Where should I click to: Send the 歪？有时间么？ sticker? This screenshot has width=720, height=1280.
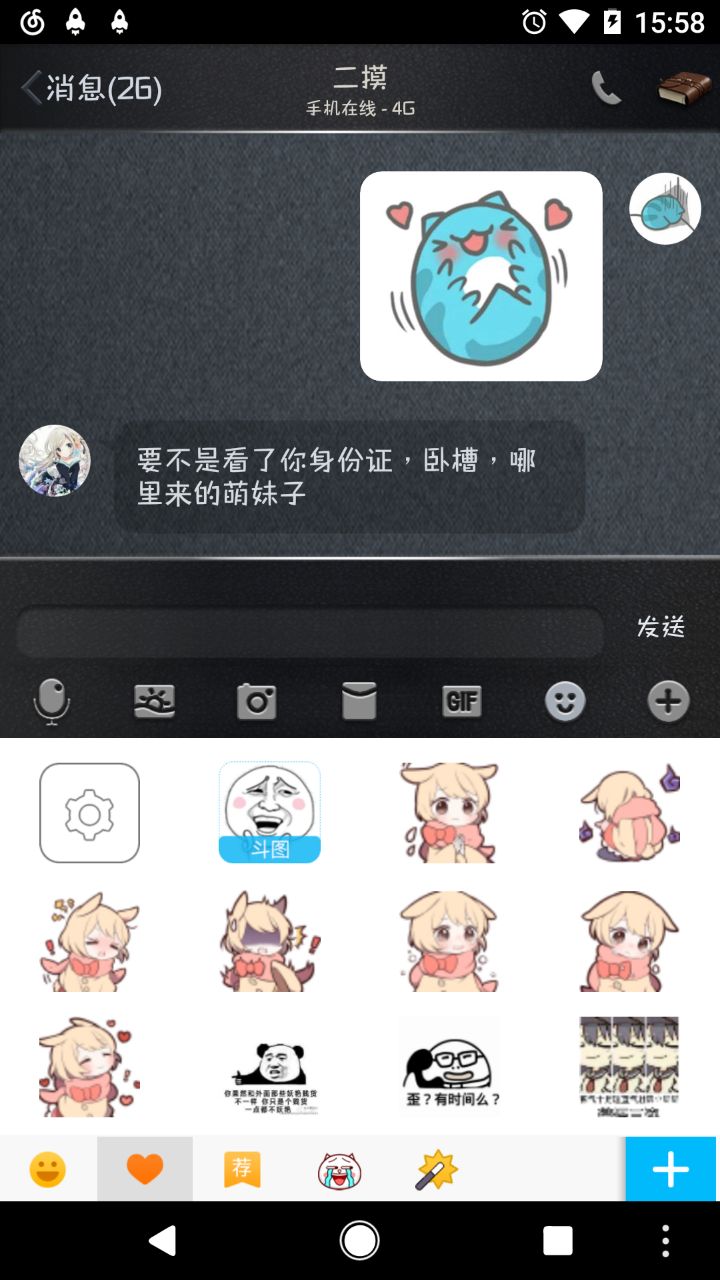(450, 1066)
